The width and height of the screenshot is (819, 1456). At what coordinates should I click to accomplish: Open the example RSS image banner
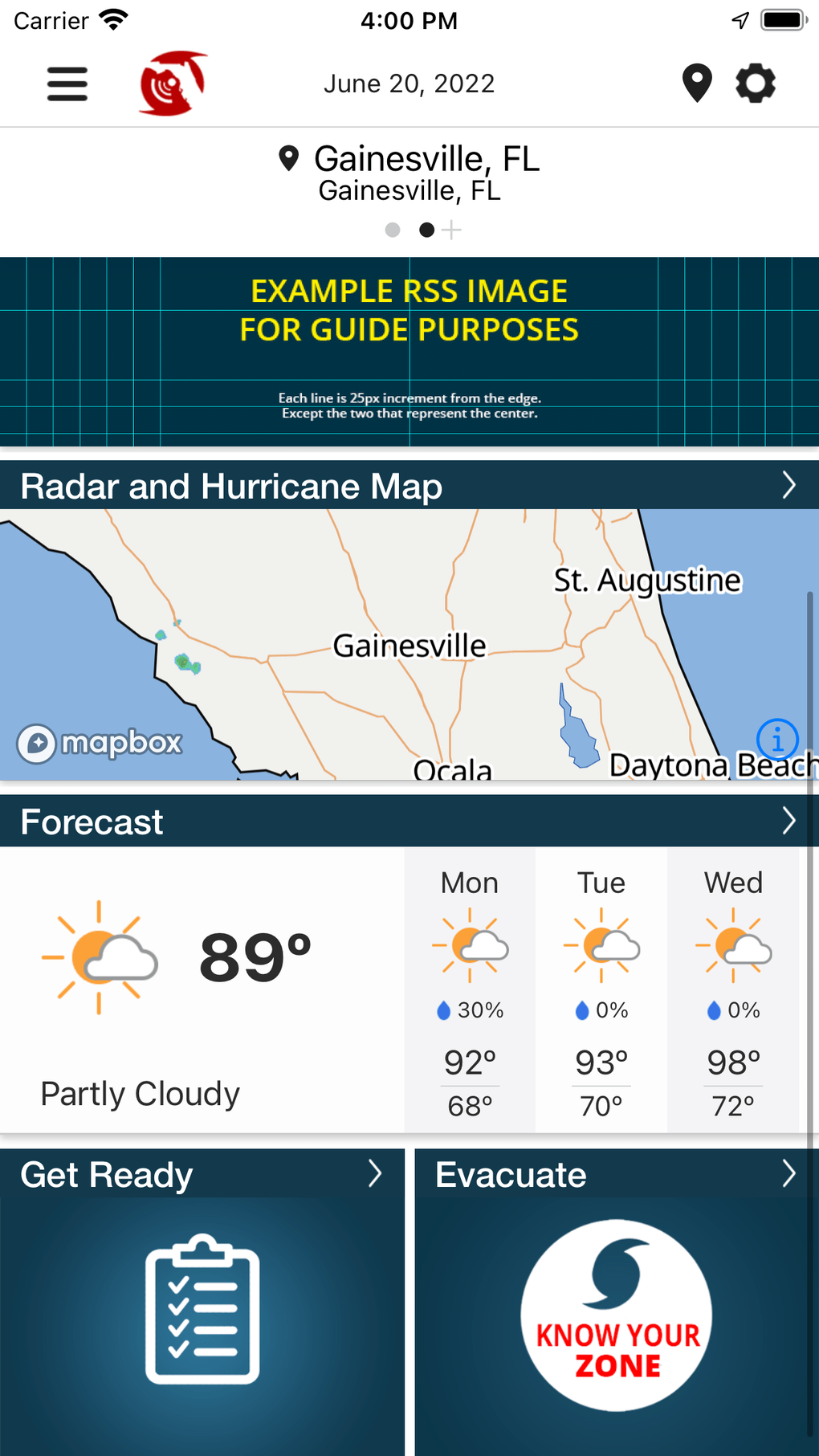coord(409,352)
